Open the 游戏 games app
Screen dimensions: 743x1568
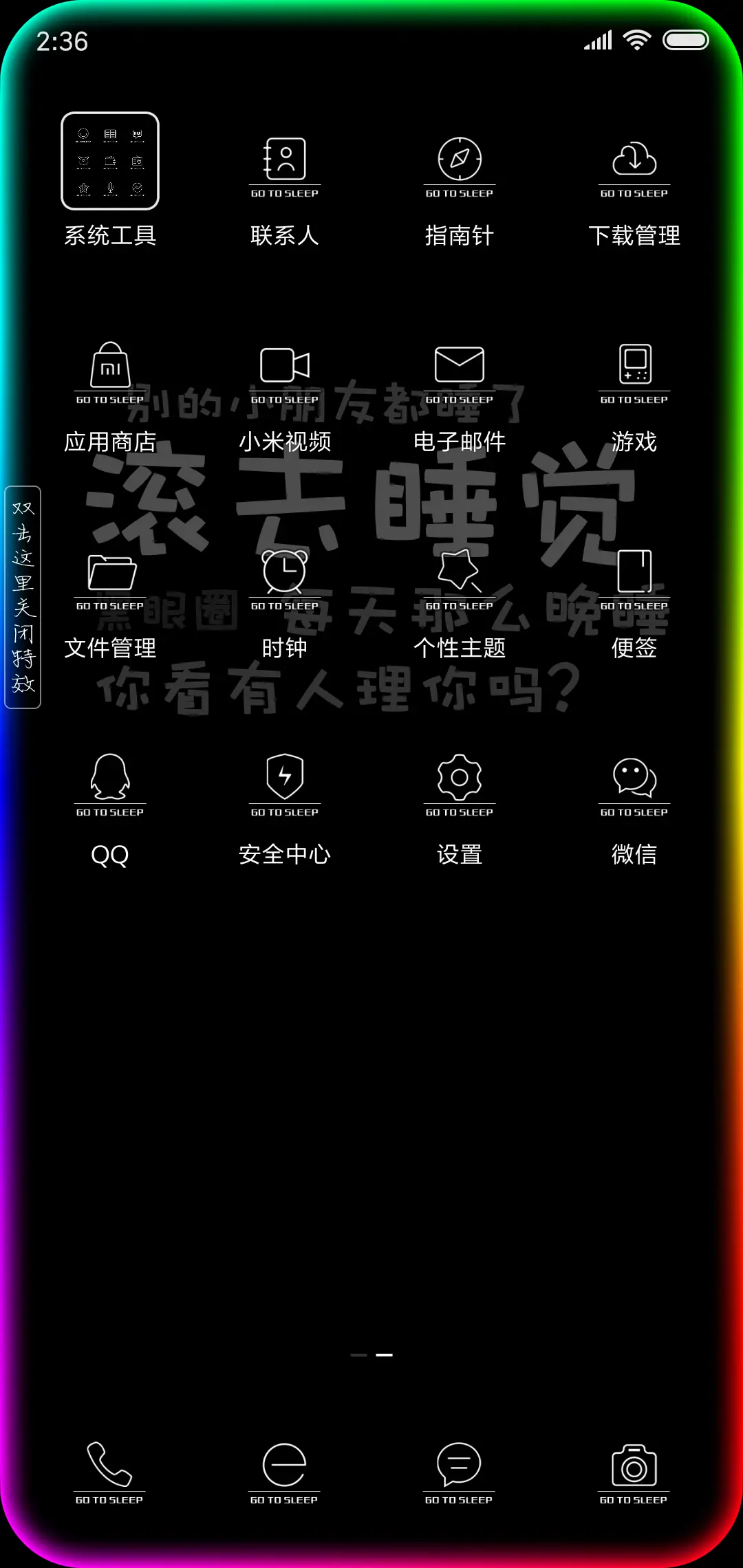point(634,371)
